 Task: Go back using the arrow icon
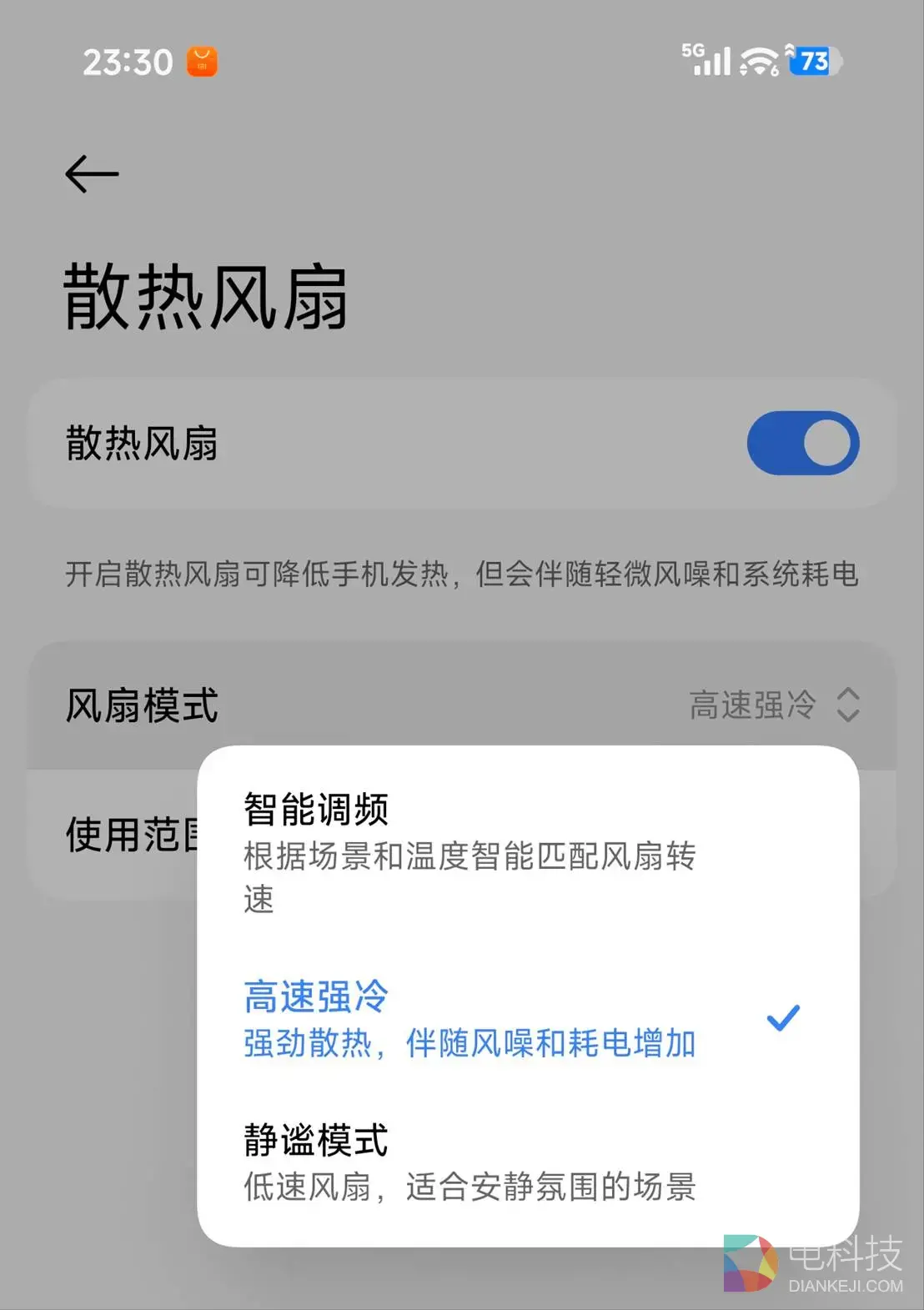coord(92,174)
